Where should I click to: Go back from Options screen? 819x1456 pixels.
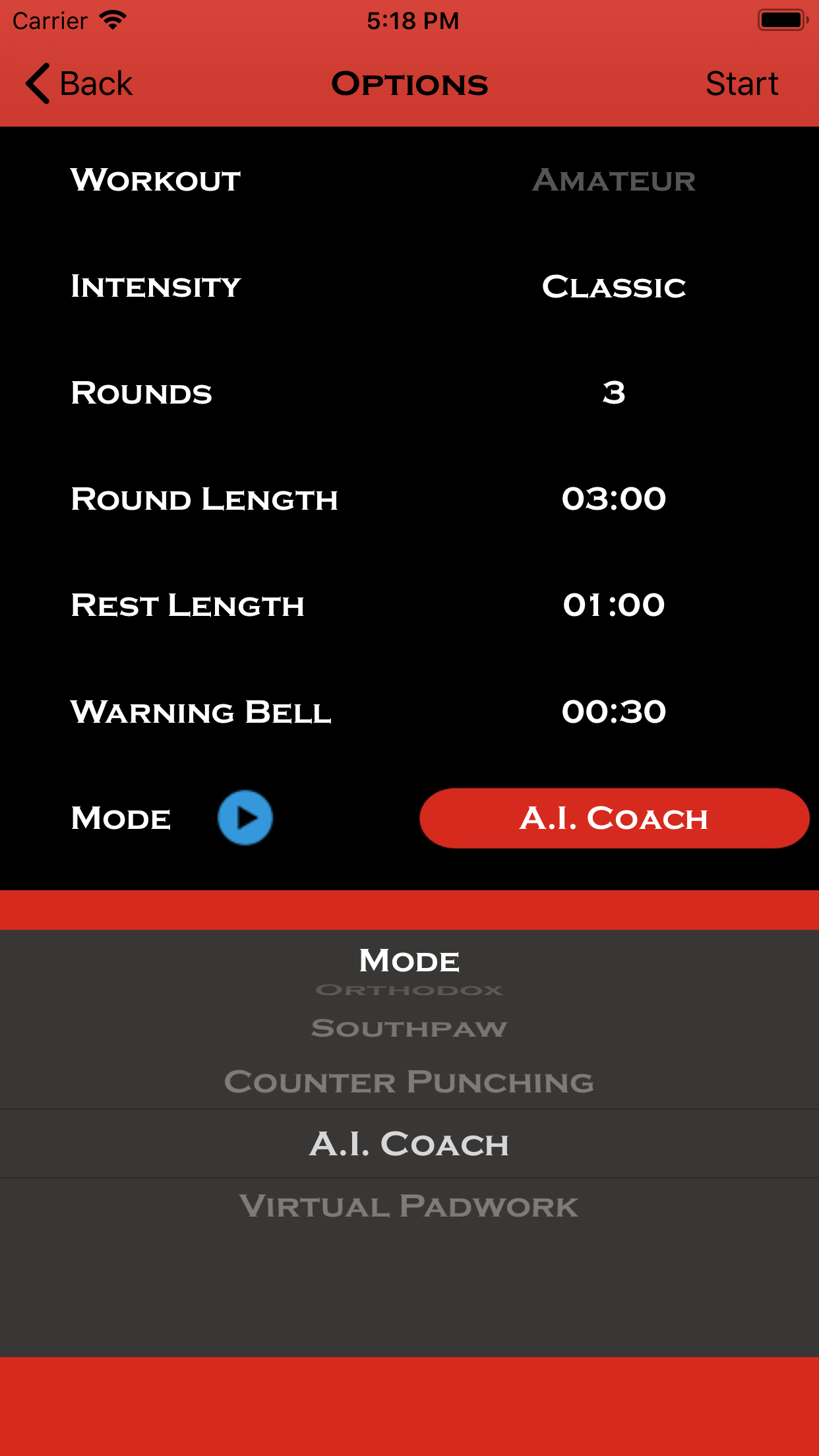[x=79, y=84]
